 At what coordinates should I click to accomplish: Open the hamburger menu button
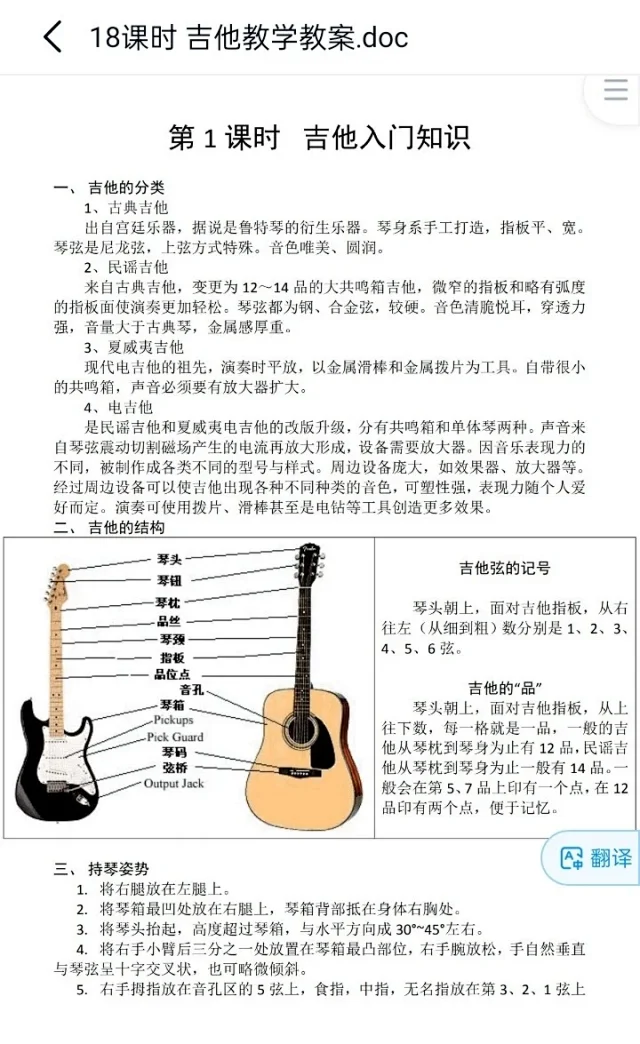[x=615, y=90]
